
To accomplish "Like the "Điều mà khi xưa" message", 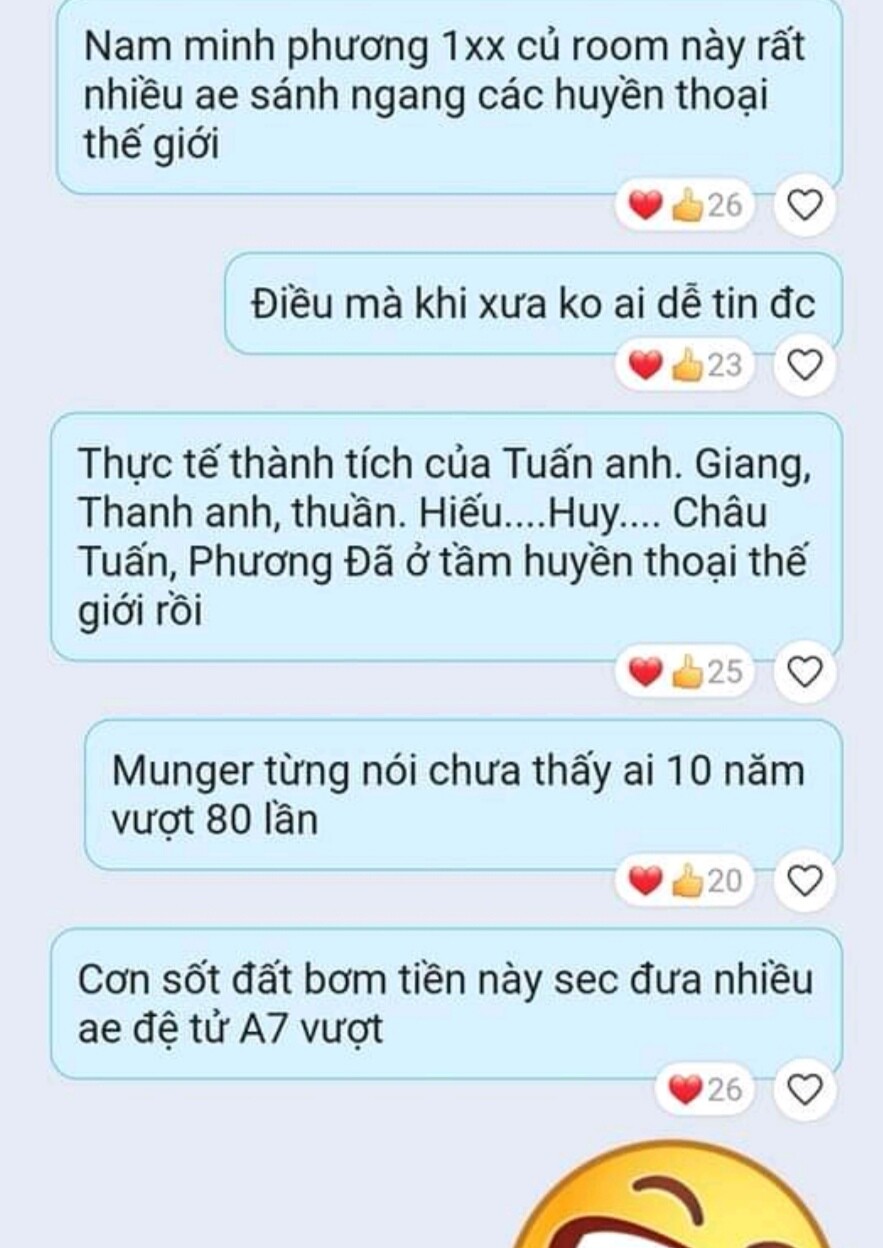I will point(806,366).
